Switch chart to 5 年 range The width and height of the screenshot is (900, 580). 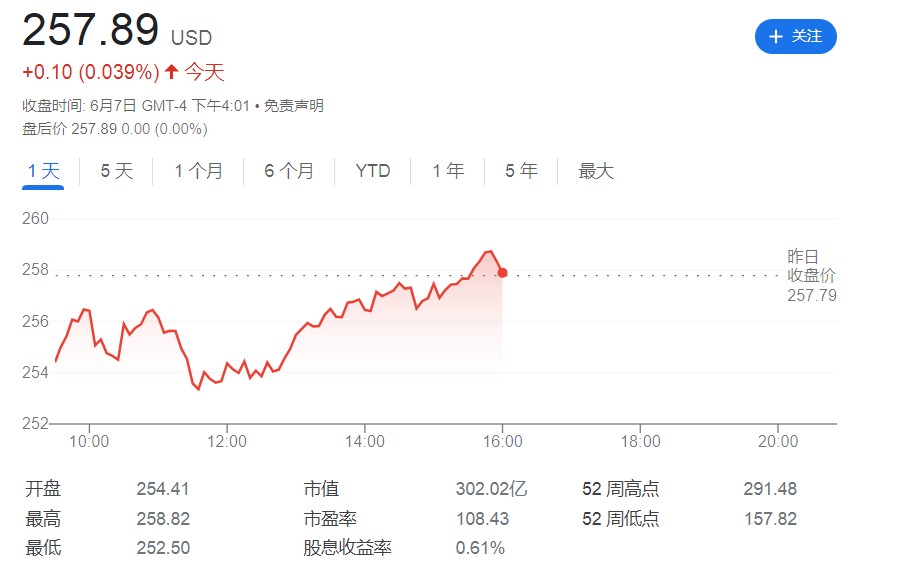521,171
